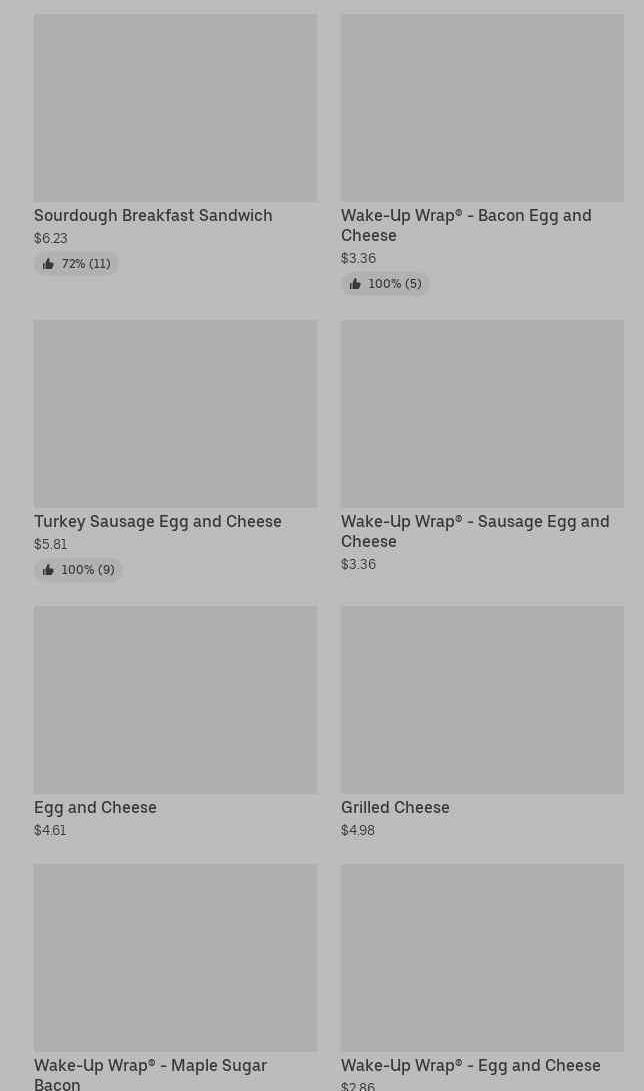This screenshot has height=1091, width=644.
Task: Choose Wake-Up Wrap Sausage Egg and Cheese
Action: pos(482,447)
